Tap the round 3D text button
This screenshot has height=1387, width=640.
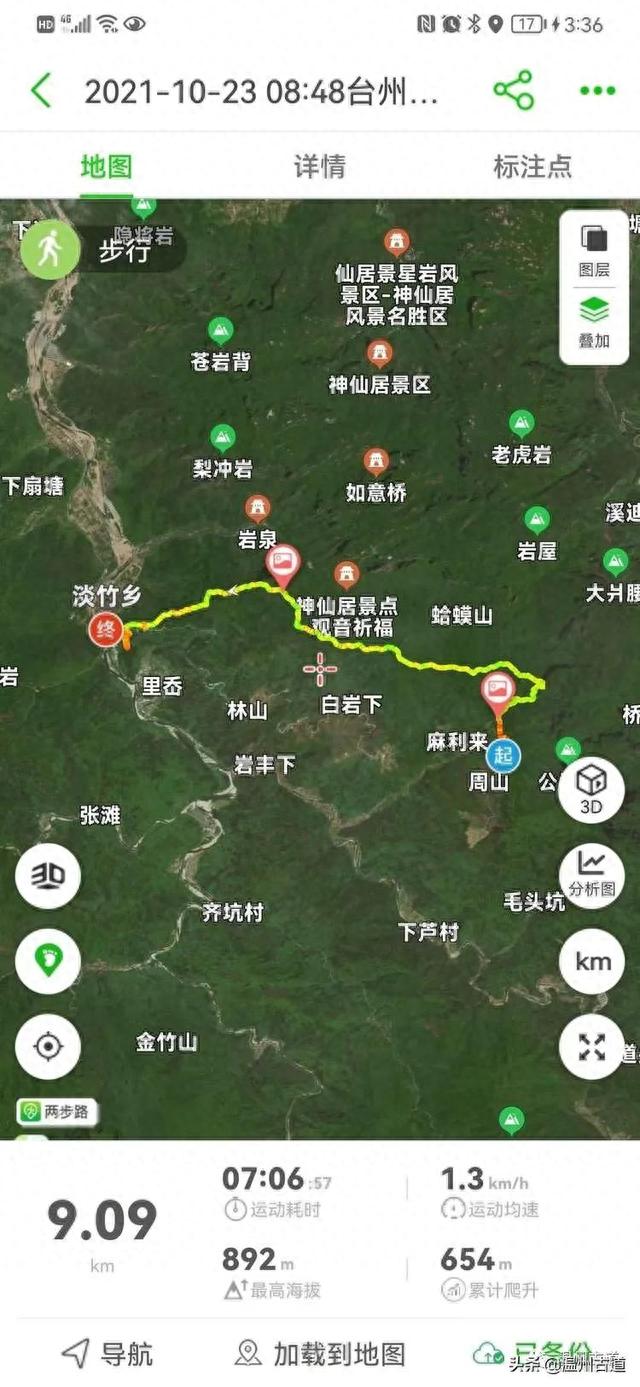pyautogui.click(x=48, y=876)
